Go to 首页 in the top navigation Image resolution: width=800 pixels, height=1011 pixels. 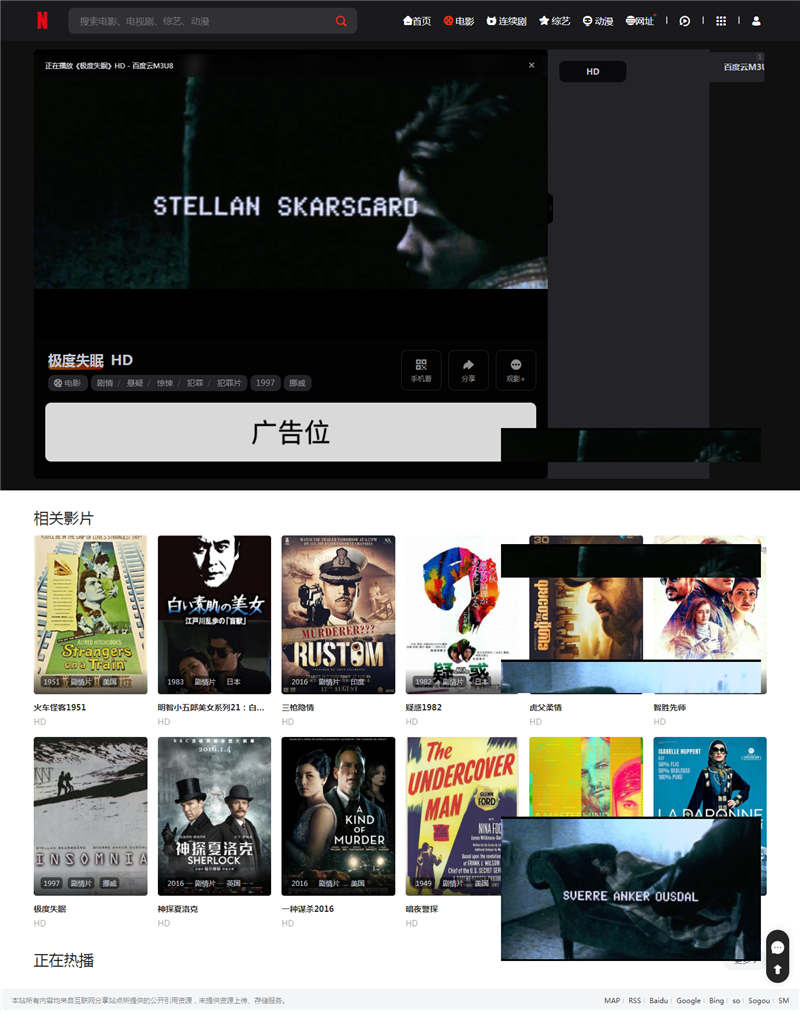[417, 20]
